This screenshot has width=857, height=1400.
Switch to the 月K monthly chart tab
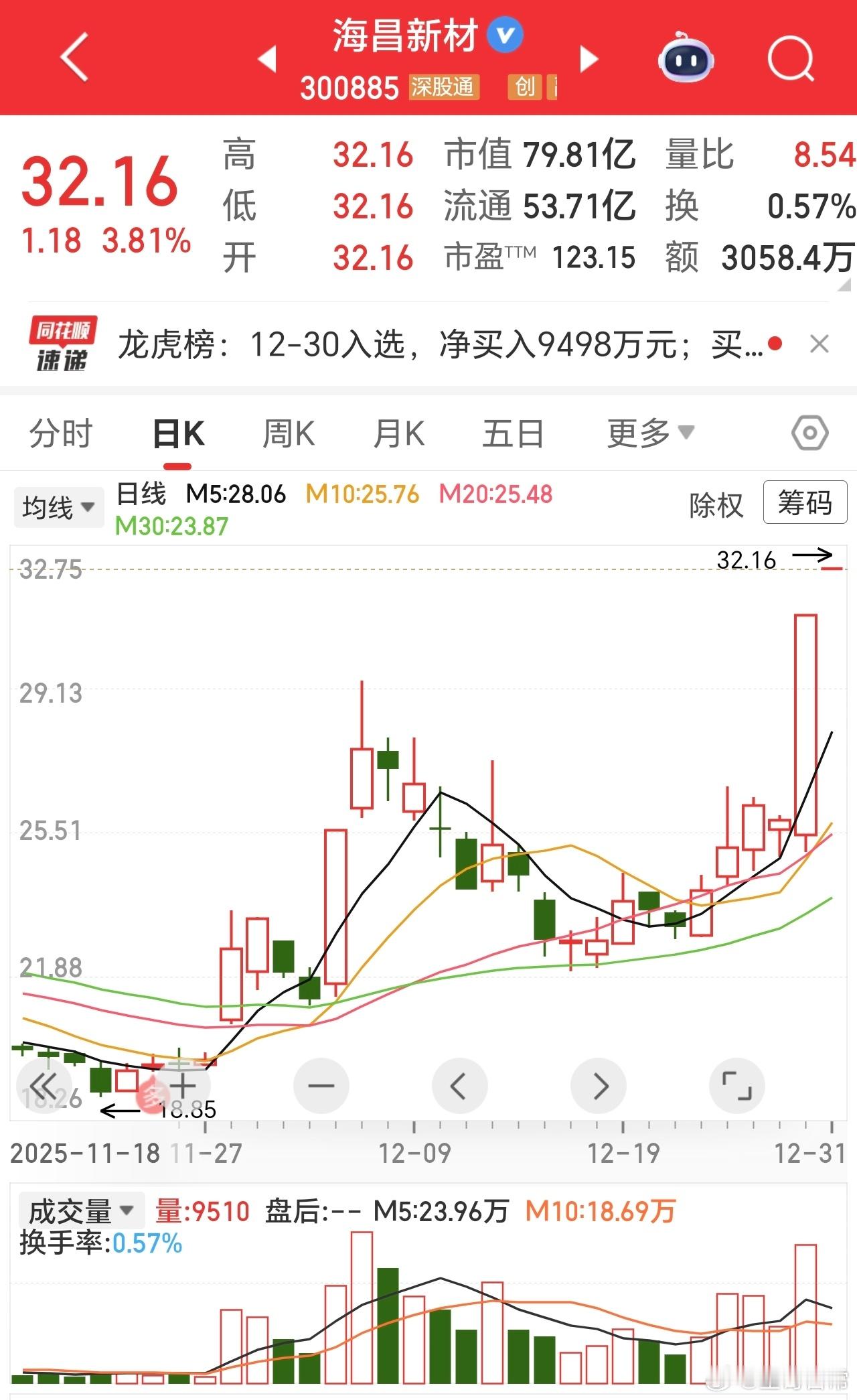click(399, 433)
